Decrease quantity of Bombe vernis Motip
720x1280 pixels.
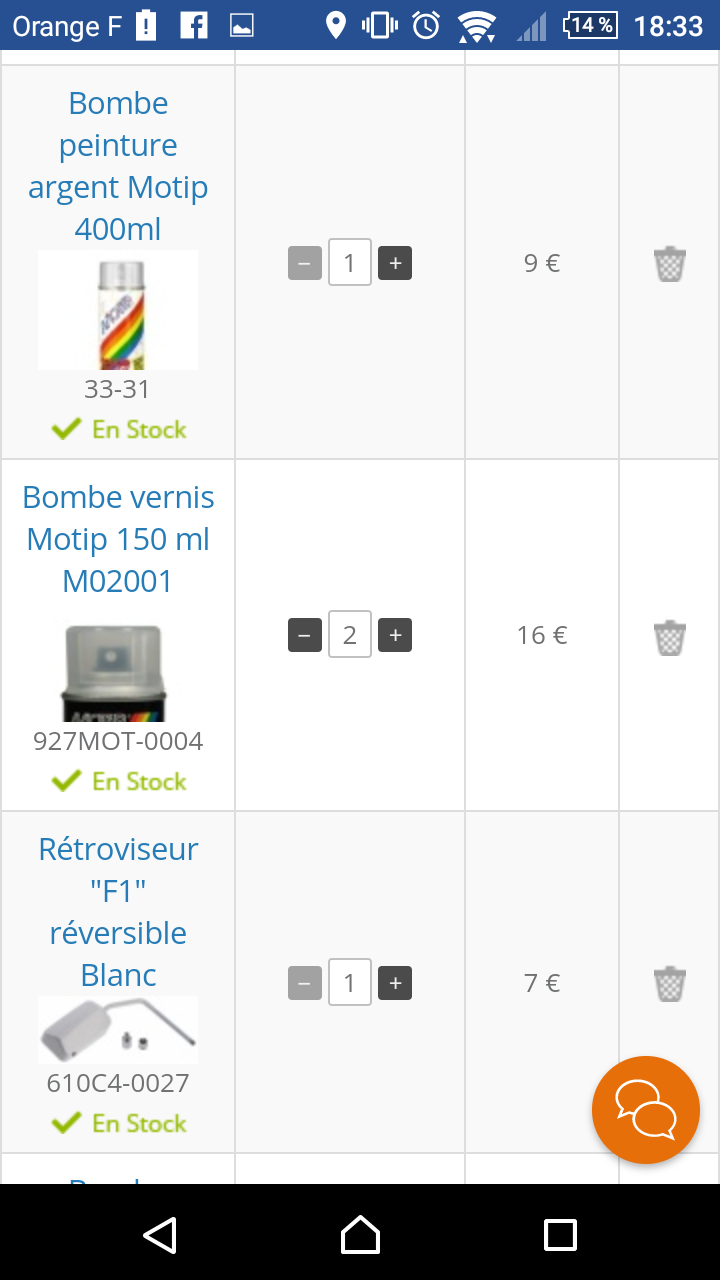(305, 635)
